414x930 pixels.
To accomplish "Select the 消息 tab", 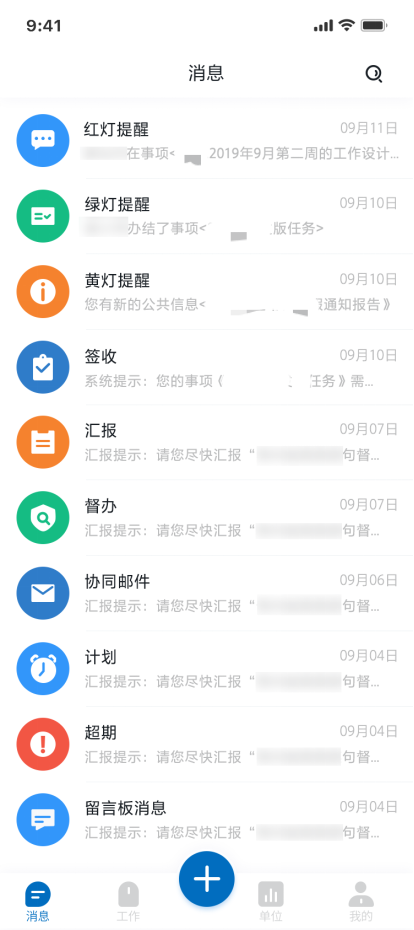I will (38, 901).
